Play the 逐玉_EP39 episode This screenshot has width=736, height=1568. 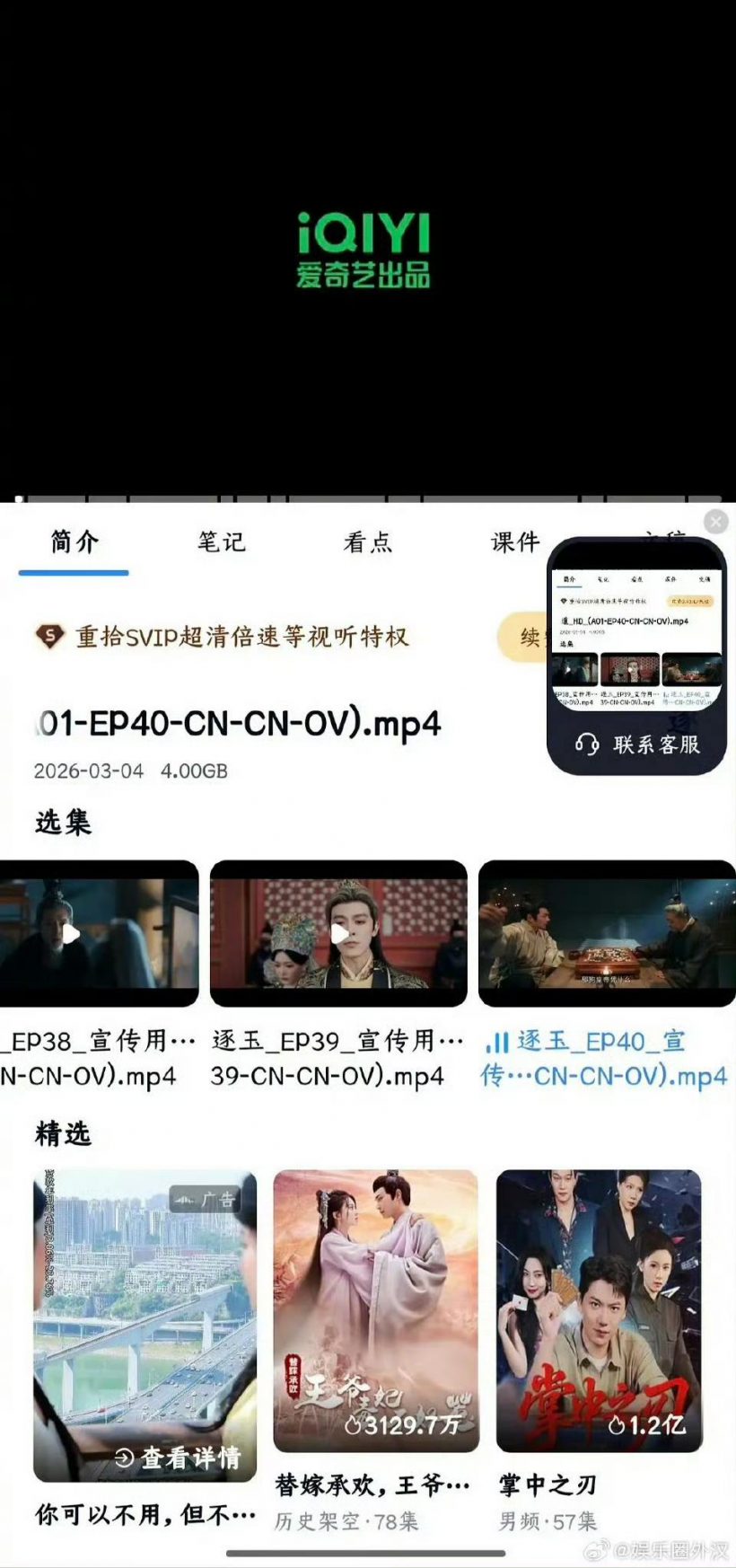click(x=338, y=934)
